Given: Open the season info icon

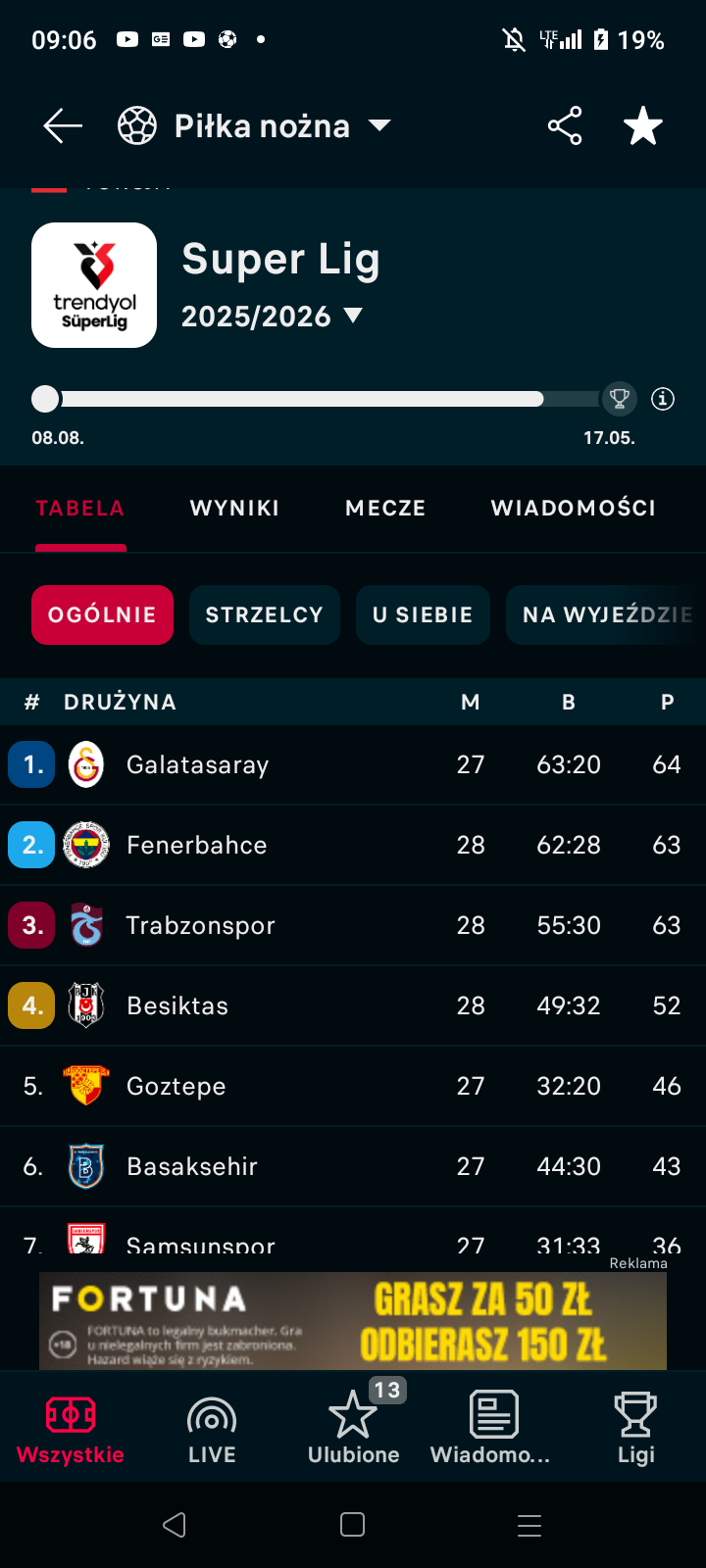Looking at the screenshot, I should click(x=663, y=399).
